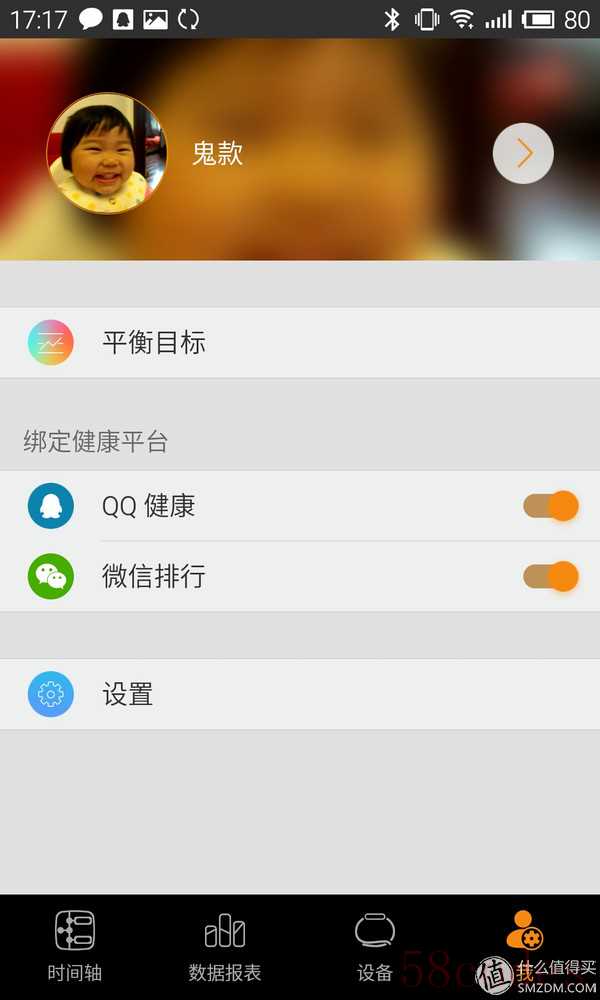Switch to the 数据报表 tab
Image resolution: width=600 pixels, height=1000 pixels.
coord(225,945)
